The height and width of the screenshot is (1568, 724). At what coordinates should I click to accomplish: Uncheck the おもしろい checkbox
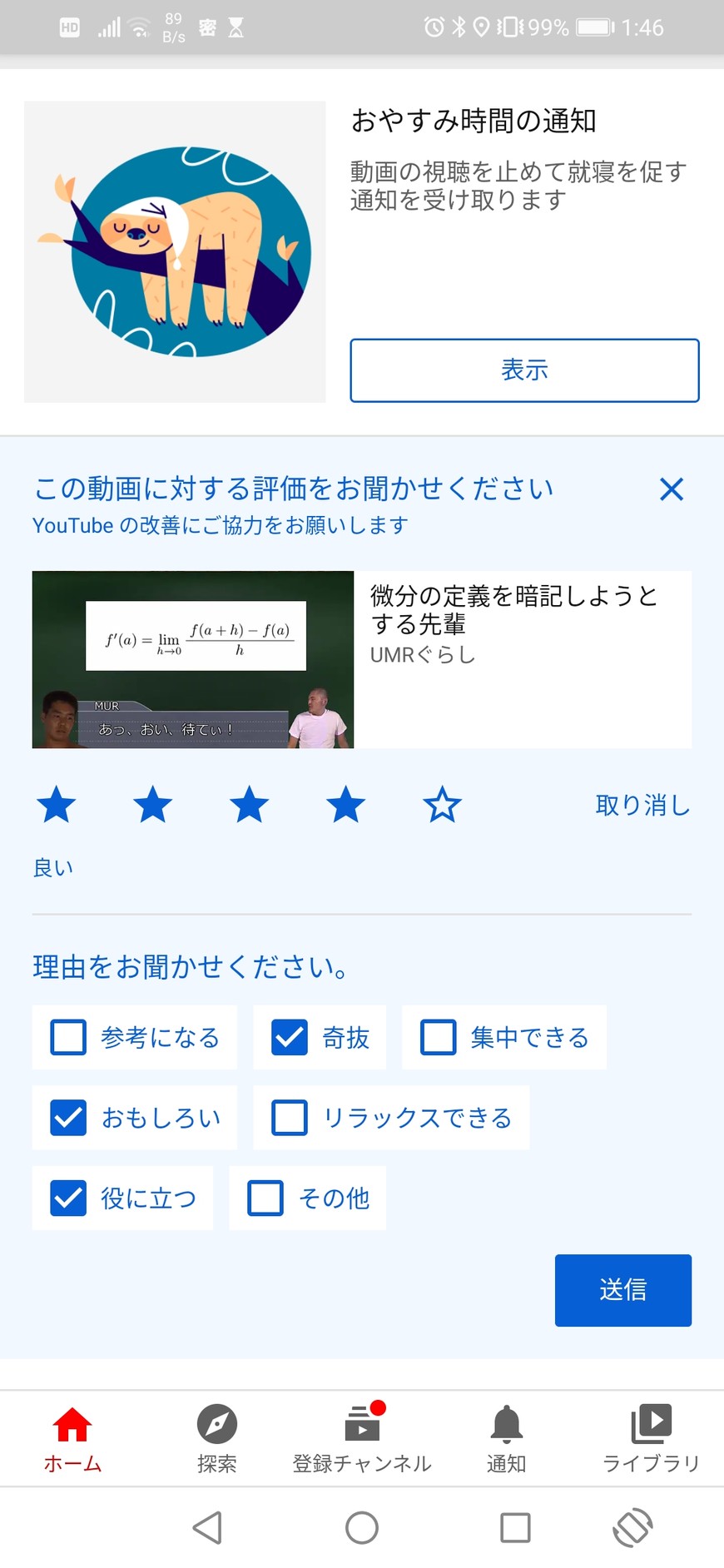(x=69, y=1118)
